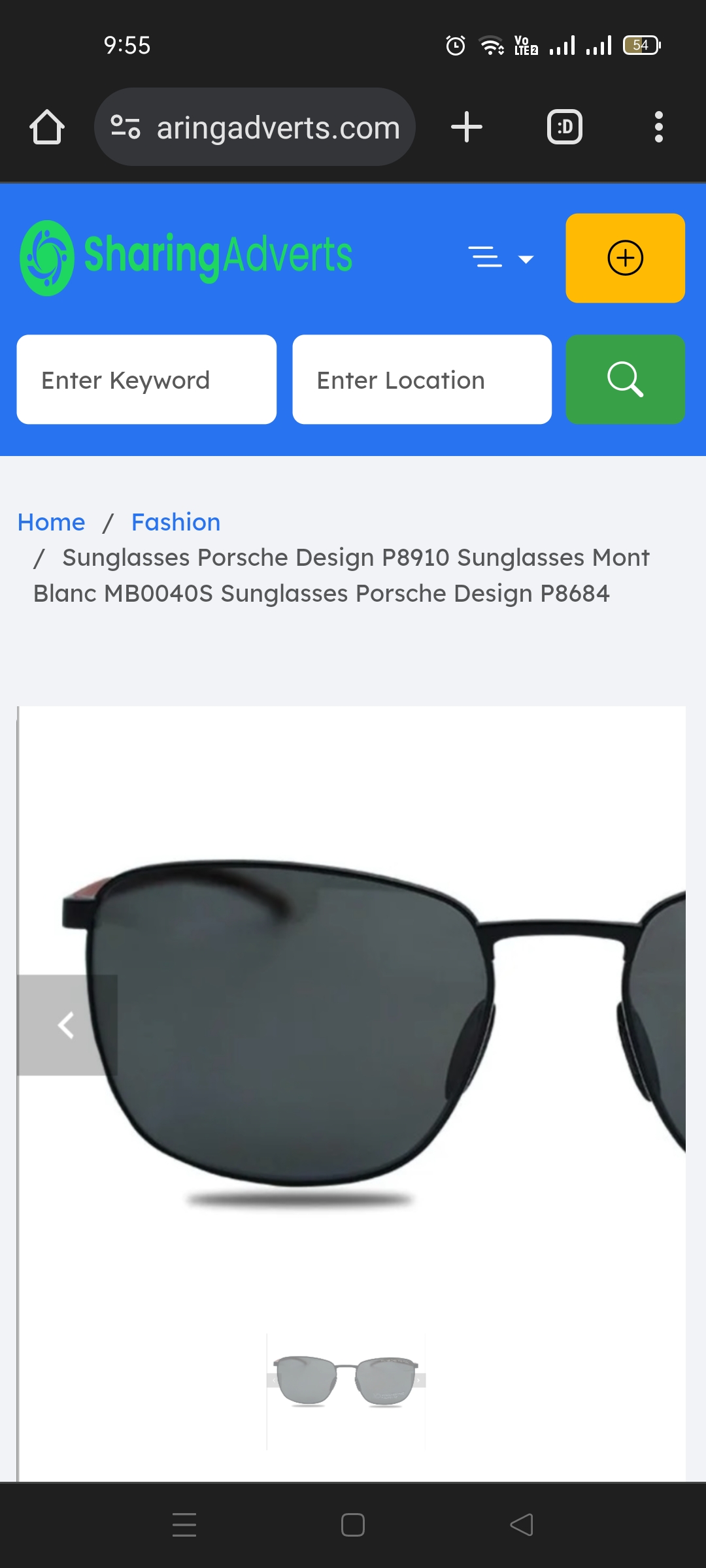This screenshot has width=706, height=1568.
Task: Focus the Enter Keyword field
Action: 146,380
